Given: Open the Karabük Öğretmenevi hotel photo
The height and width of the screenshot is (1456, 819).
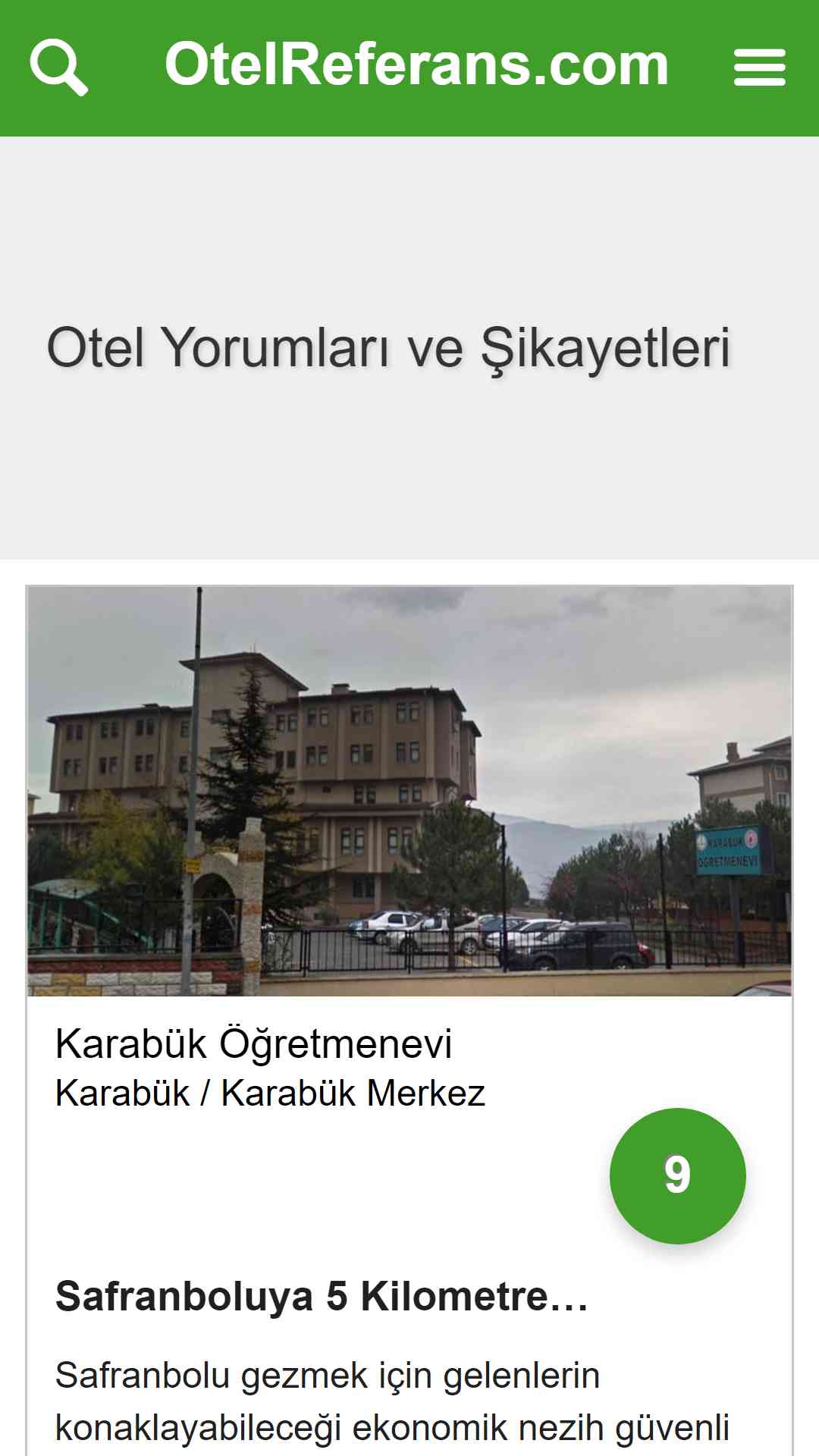Looking at the screenshot, I should pyautogui.click(x=409, y=791).
